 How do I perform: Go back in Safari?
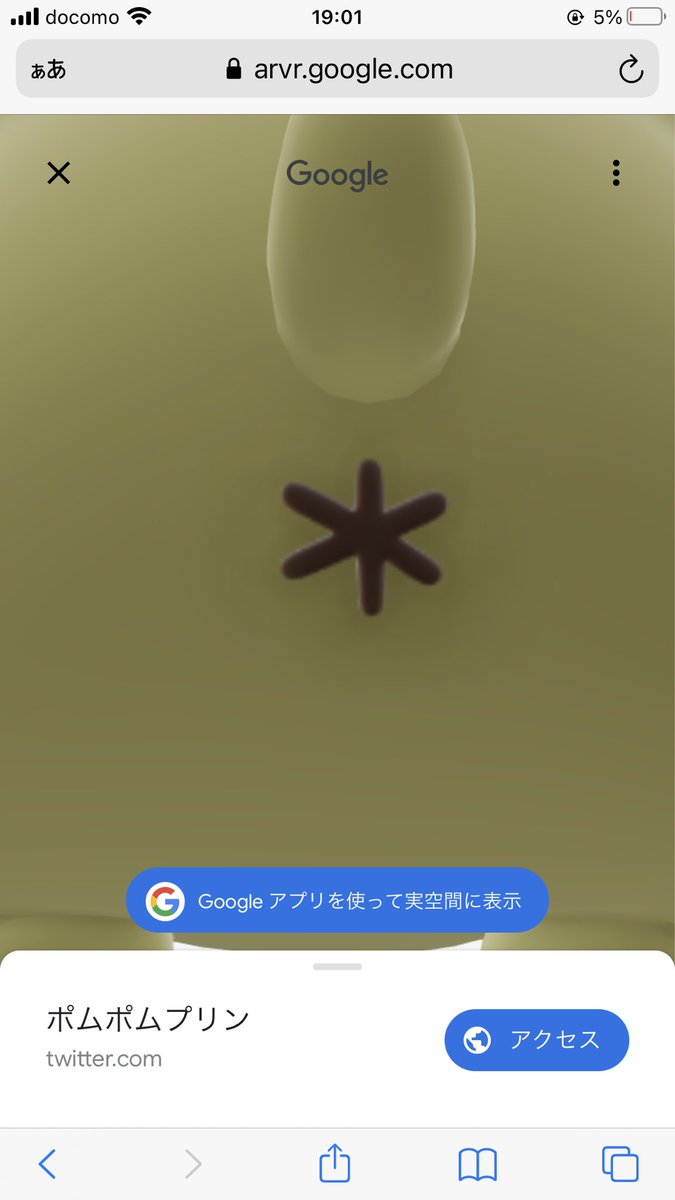coord(47,1164)
